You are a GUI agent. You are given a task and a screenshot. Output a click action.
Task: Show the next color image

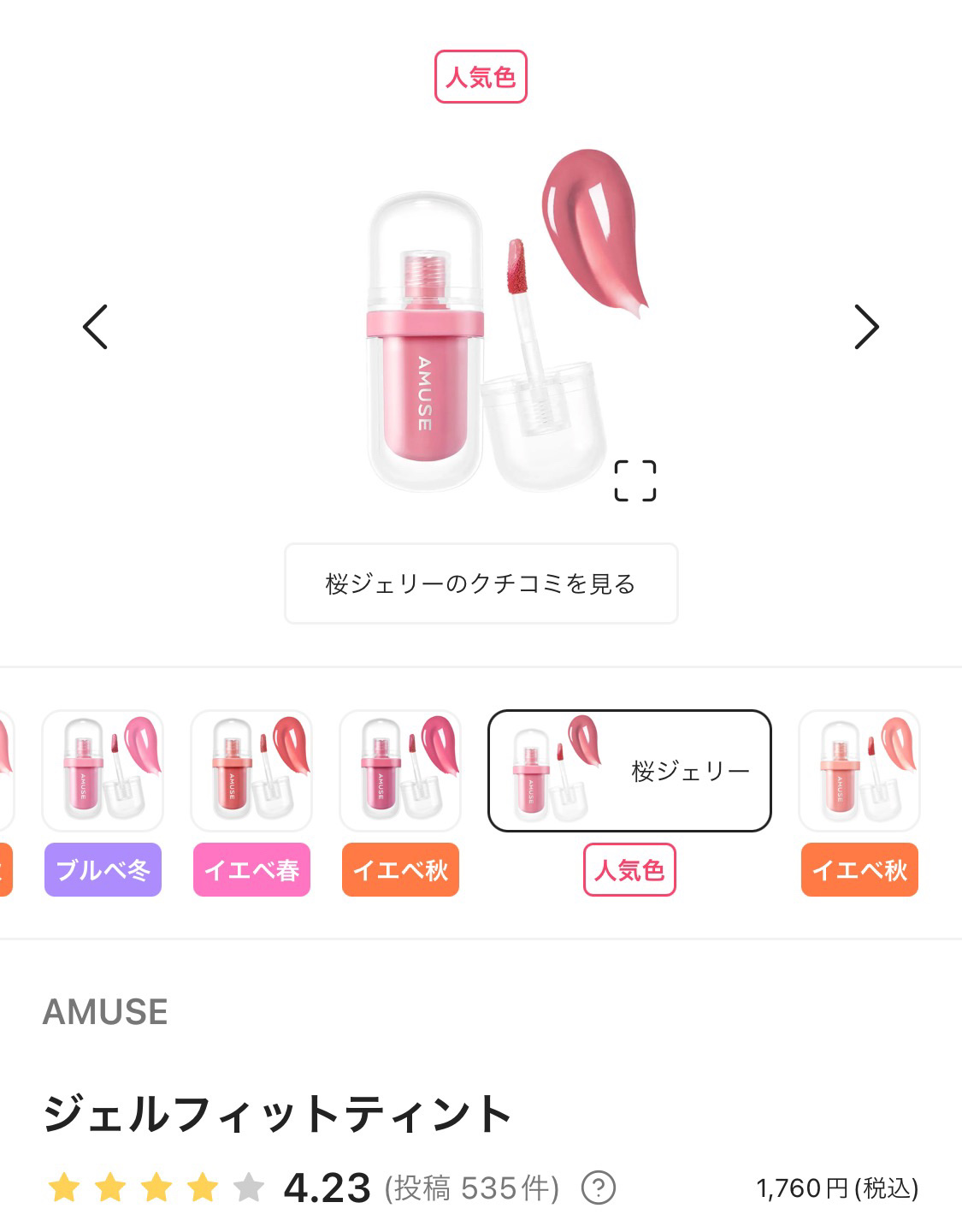click(x=866, y=327)
